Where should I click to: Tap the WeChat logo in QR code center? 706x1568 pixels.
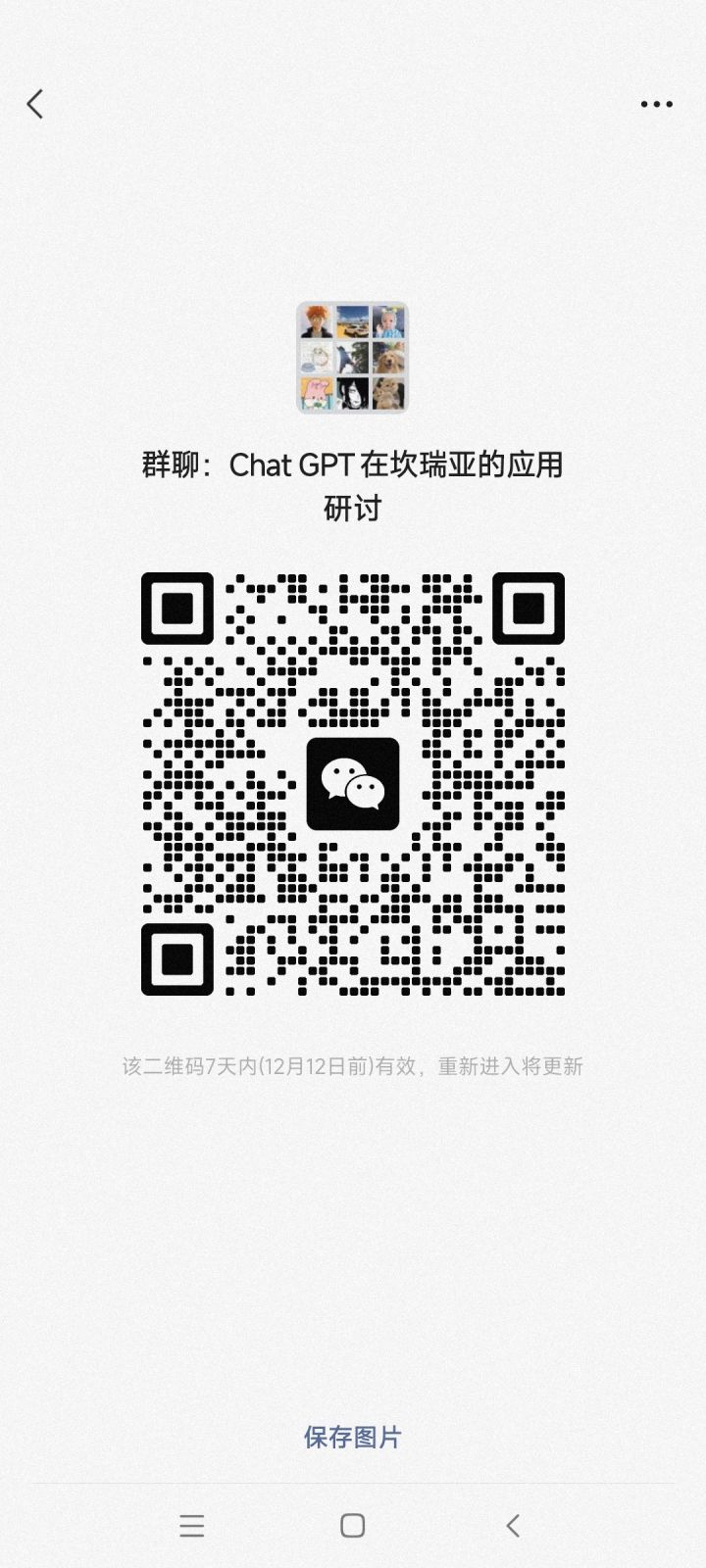pos(353,784)
